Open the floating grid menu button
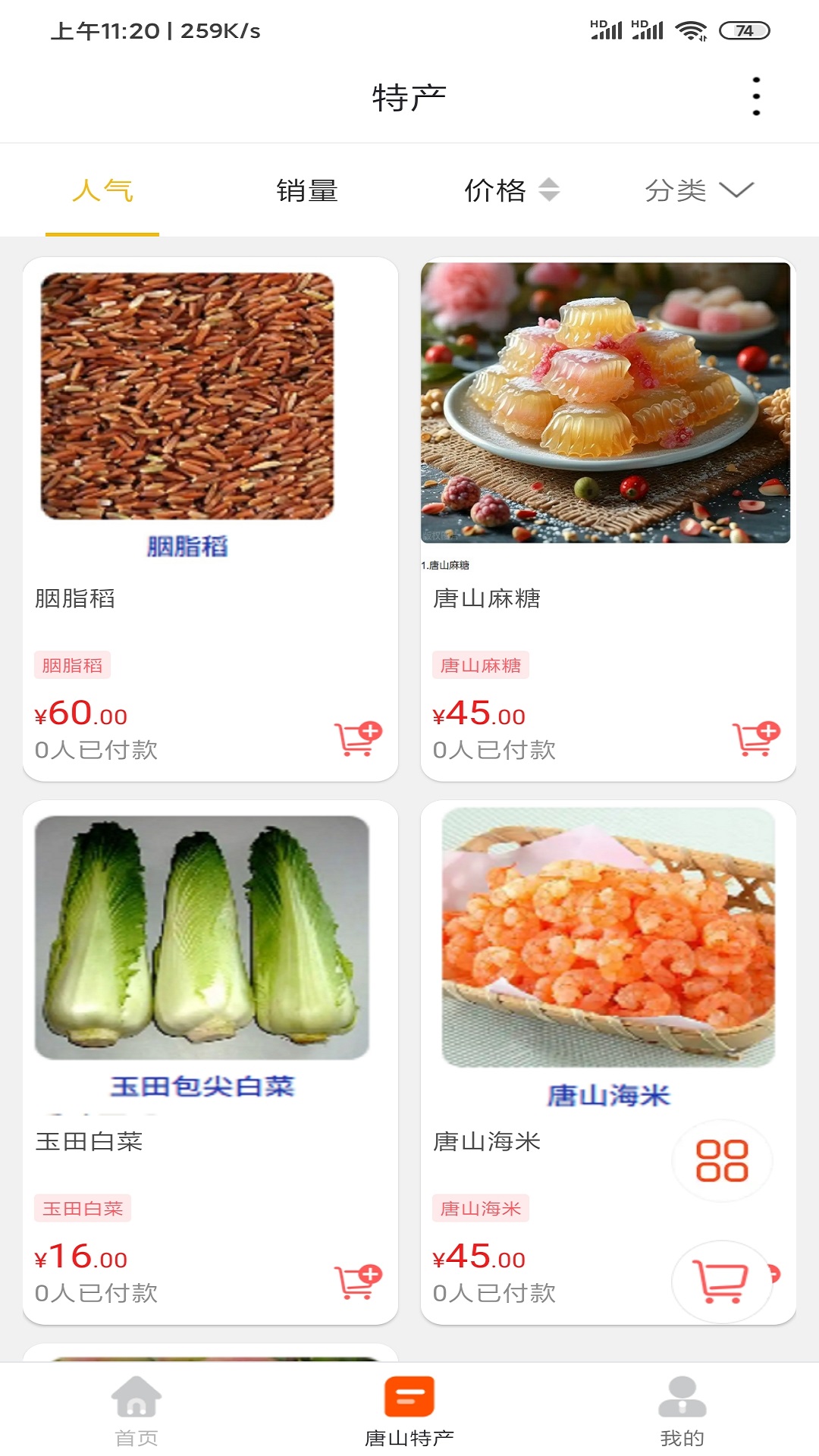Screen dimensions: 819x1456 pyautogui.click(x=722, y=1160)
